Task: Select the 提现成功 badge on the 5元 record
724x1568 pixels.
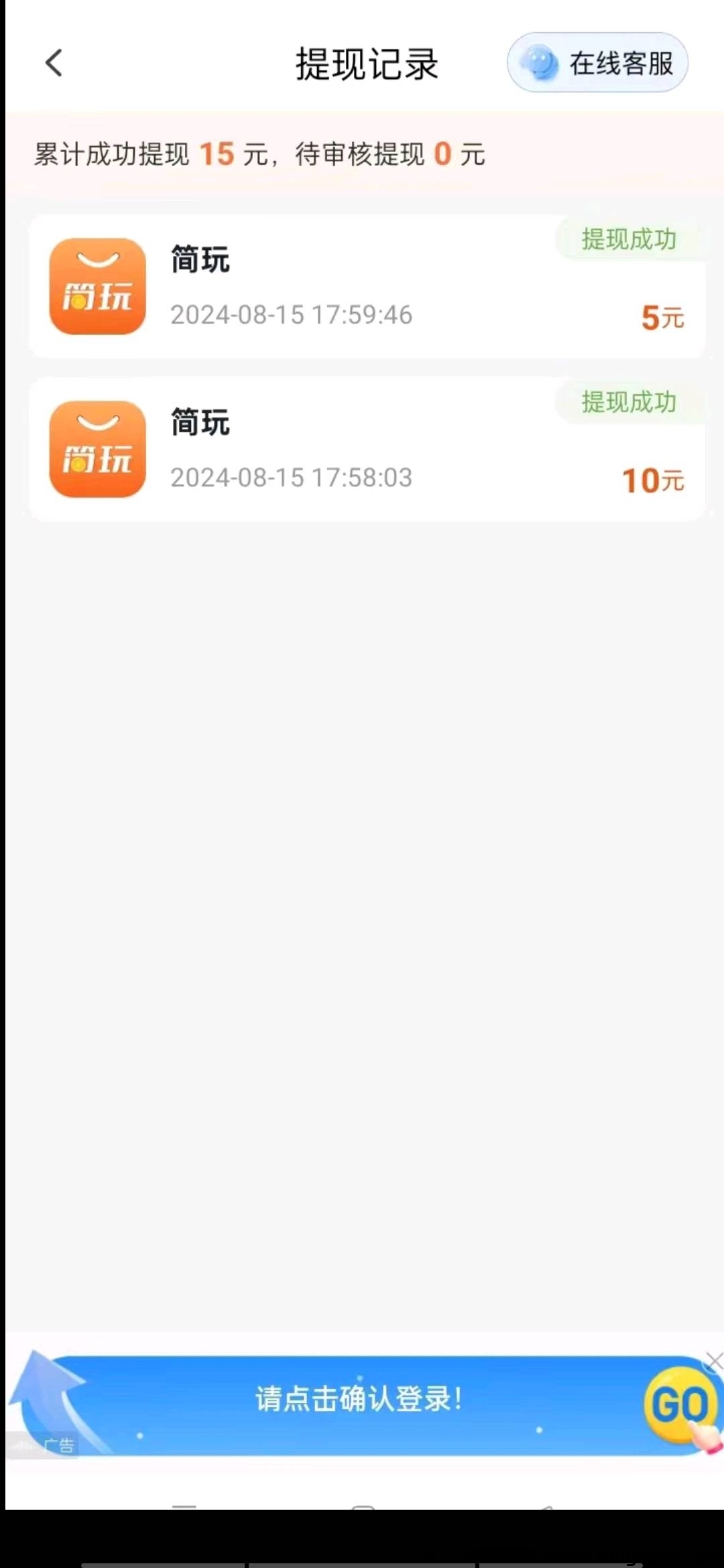Action: click(x=629, y=239)
